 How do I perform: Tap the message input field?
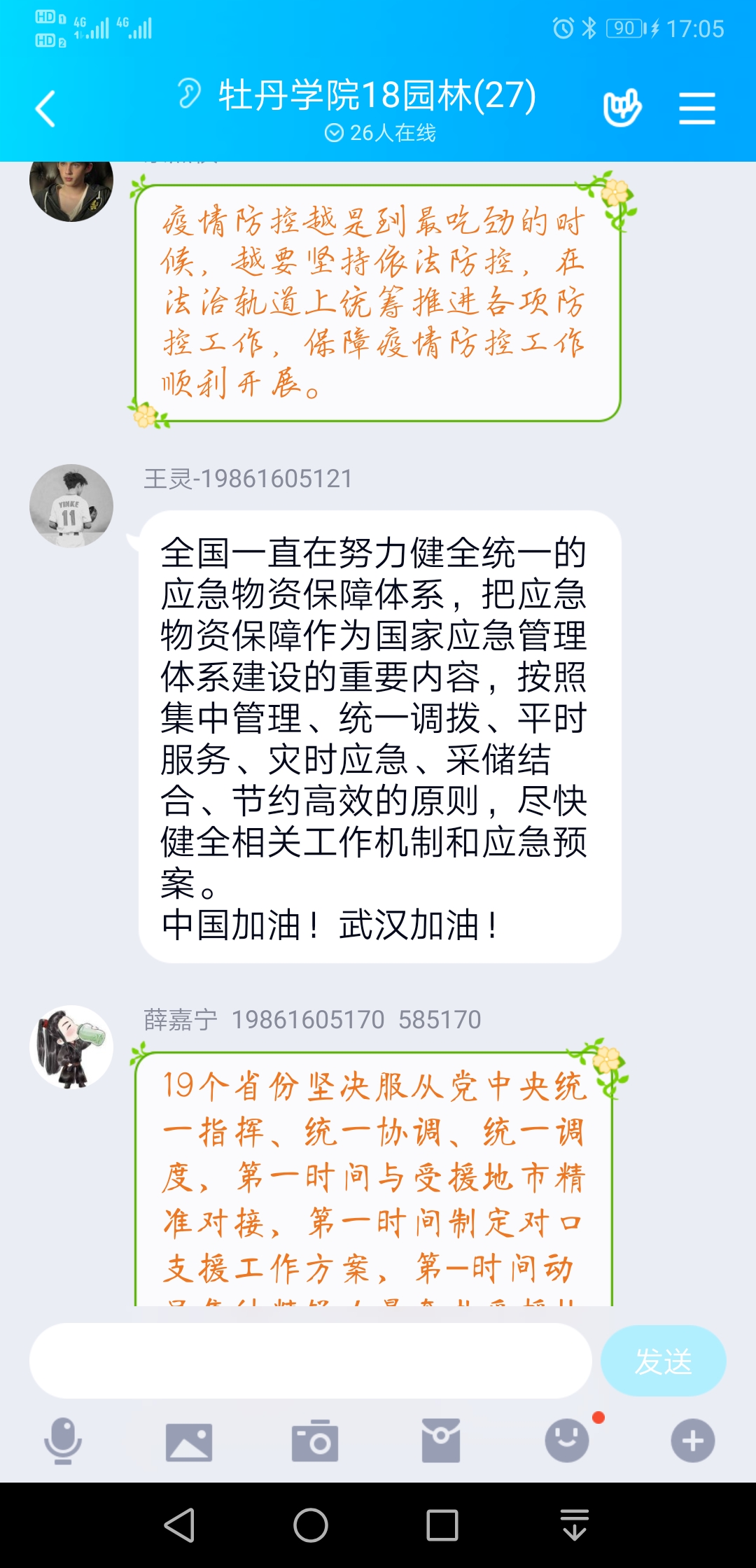[310, 1361]
